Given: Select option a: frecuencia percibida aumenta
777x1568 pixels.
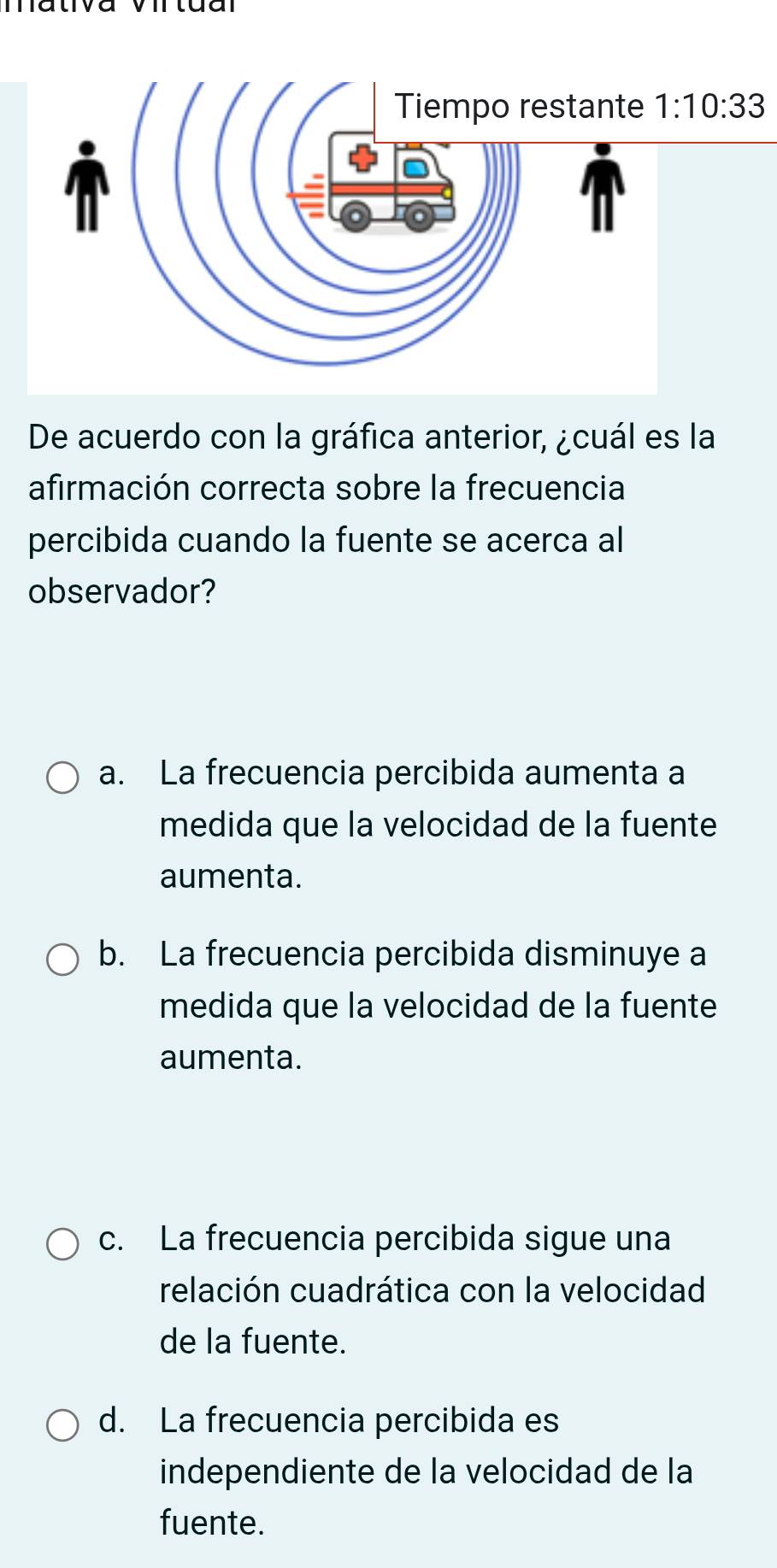Looking at the screenshot, I should (62, 778).
